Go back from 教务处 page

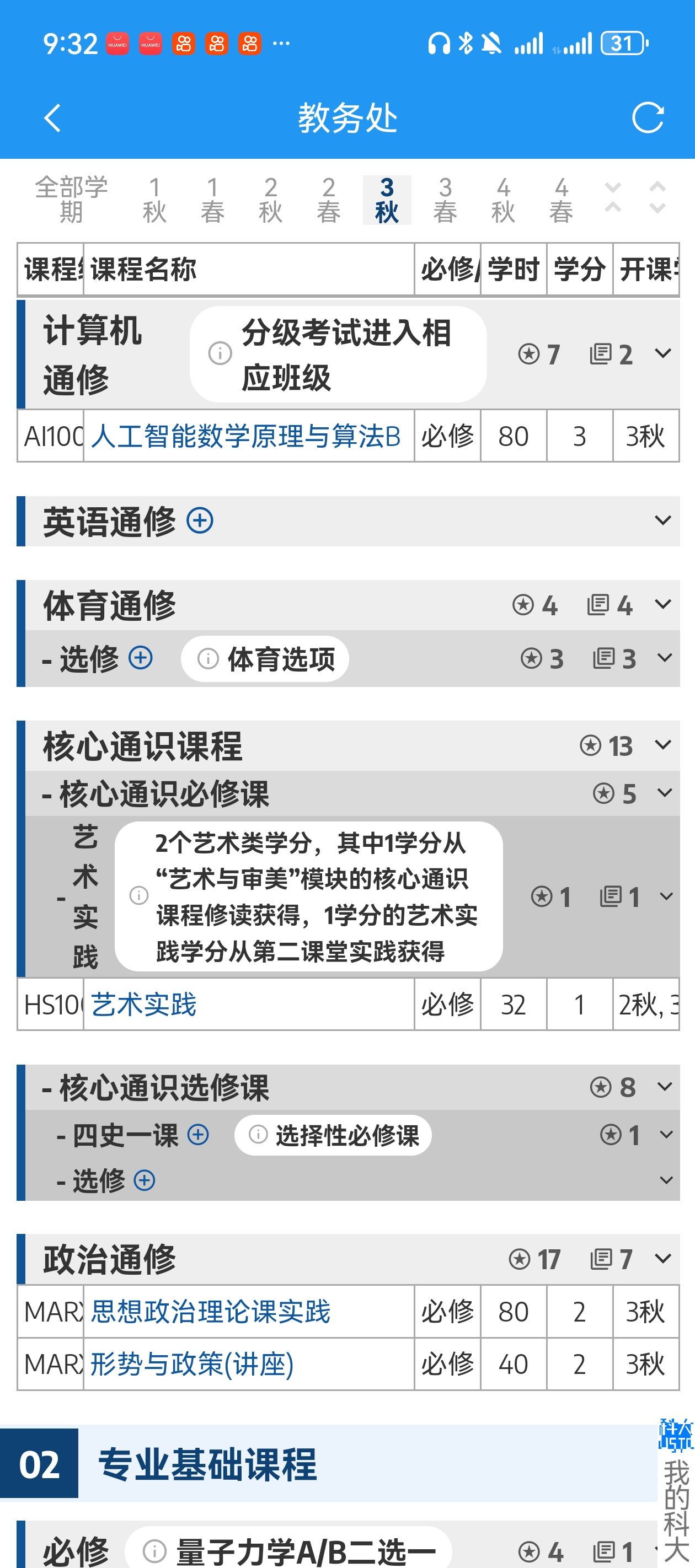pos(53,117)
